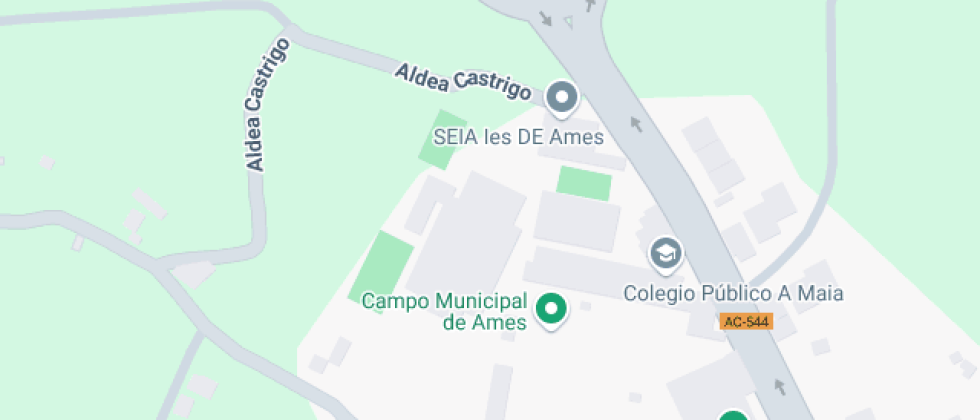Open the SEIA Ies DE Ames map pin
Screen dimensions: 980x420
coord(562,99)
